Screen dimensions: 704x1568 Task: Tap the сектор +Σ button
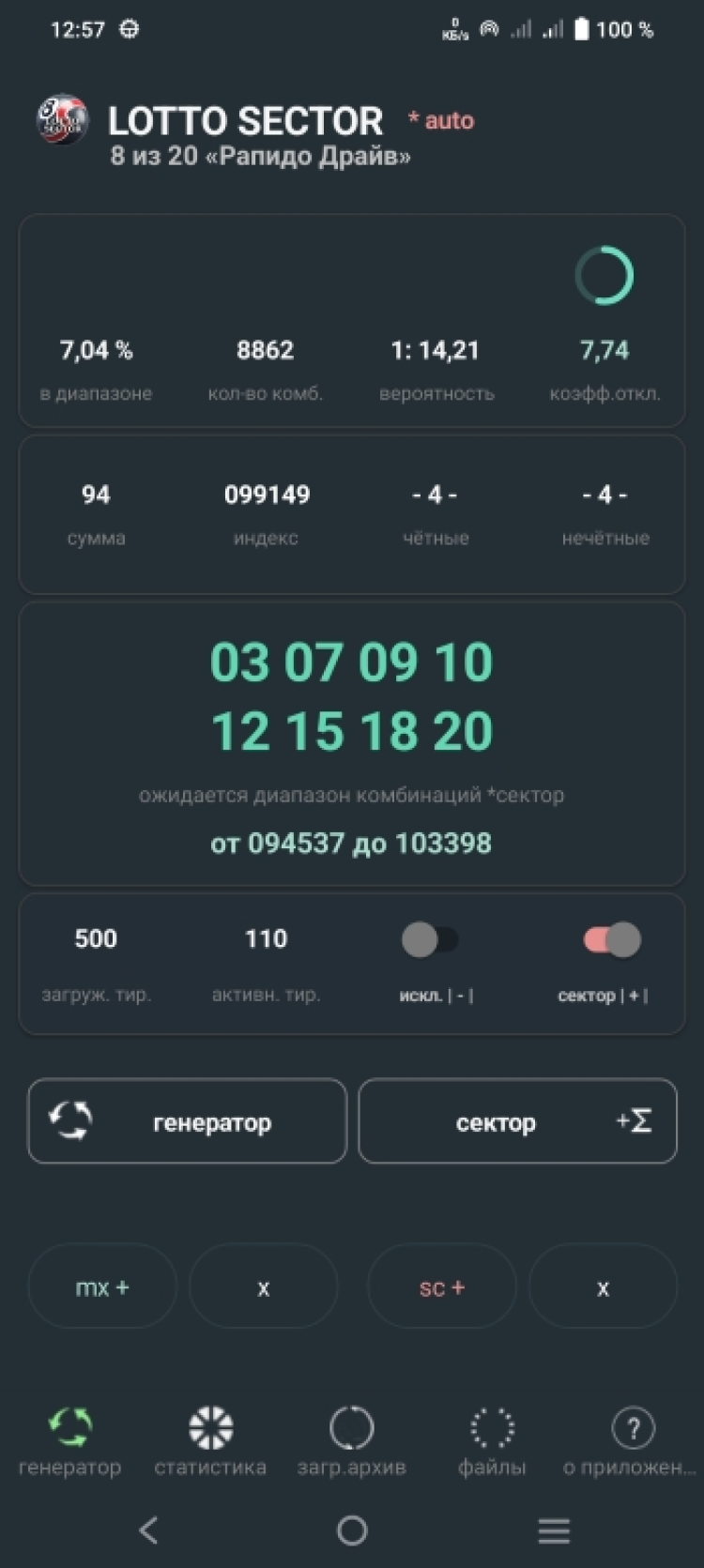pyautogui.click(x=517, y=1121)
